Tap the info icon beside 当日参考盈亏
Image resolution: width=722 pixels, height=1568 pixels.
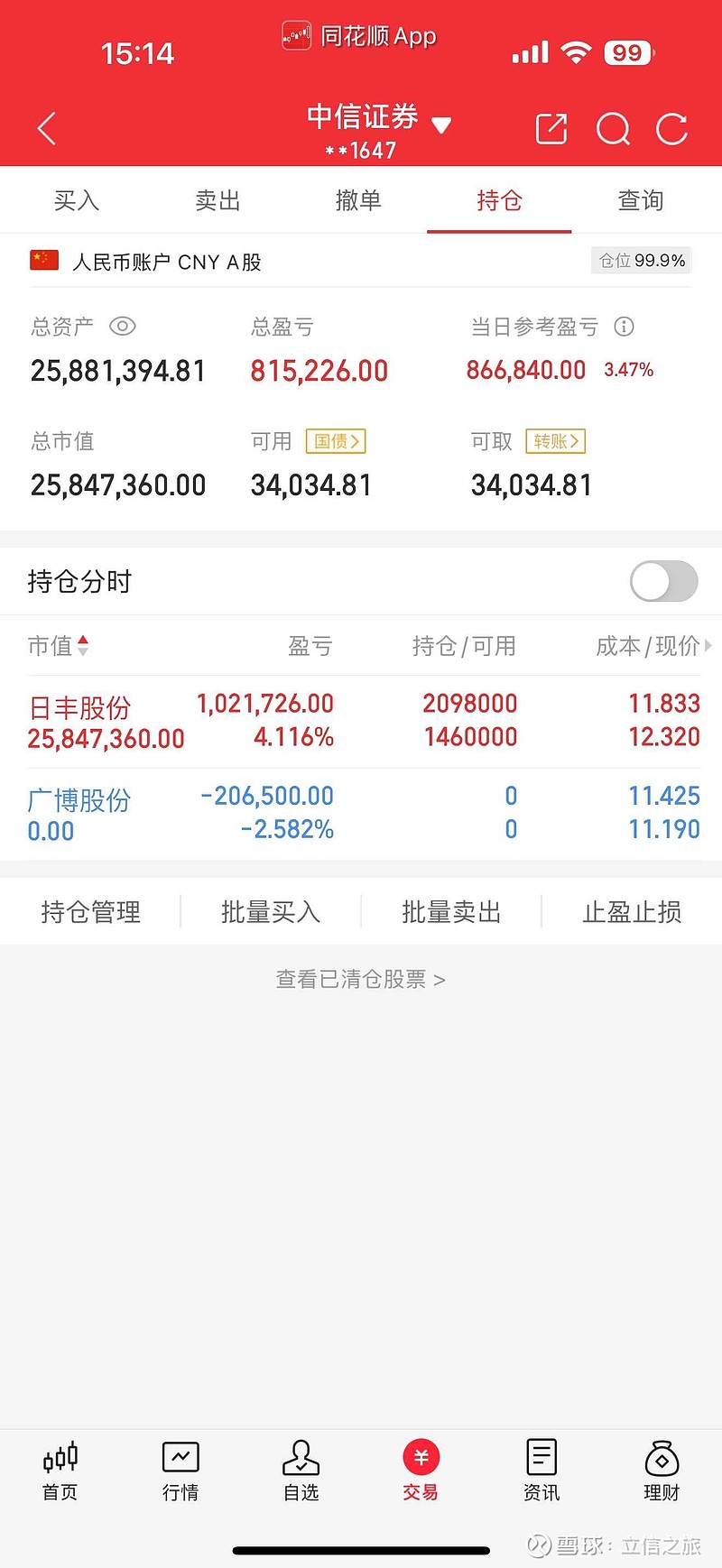click(x=624, y=327)
